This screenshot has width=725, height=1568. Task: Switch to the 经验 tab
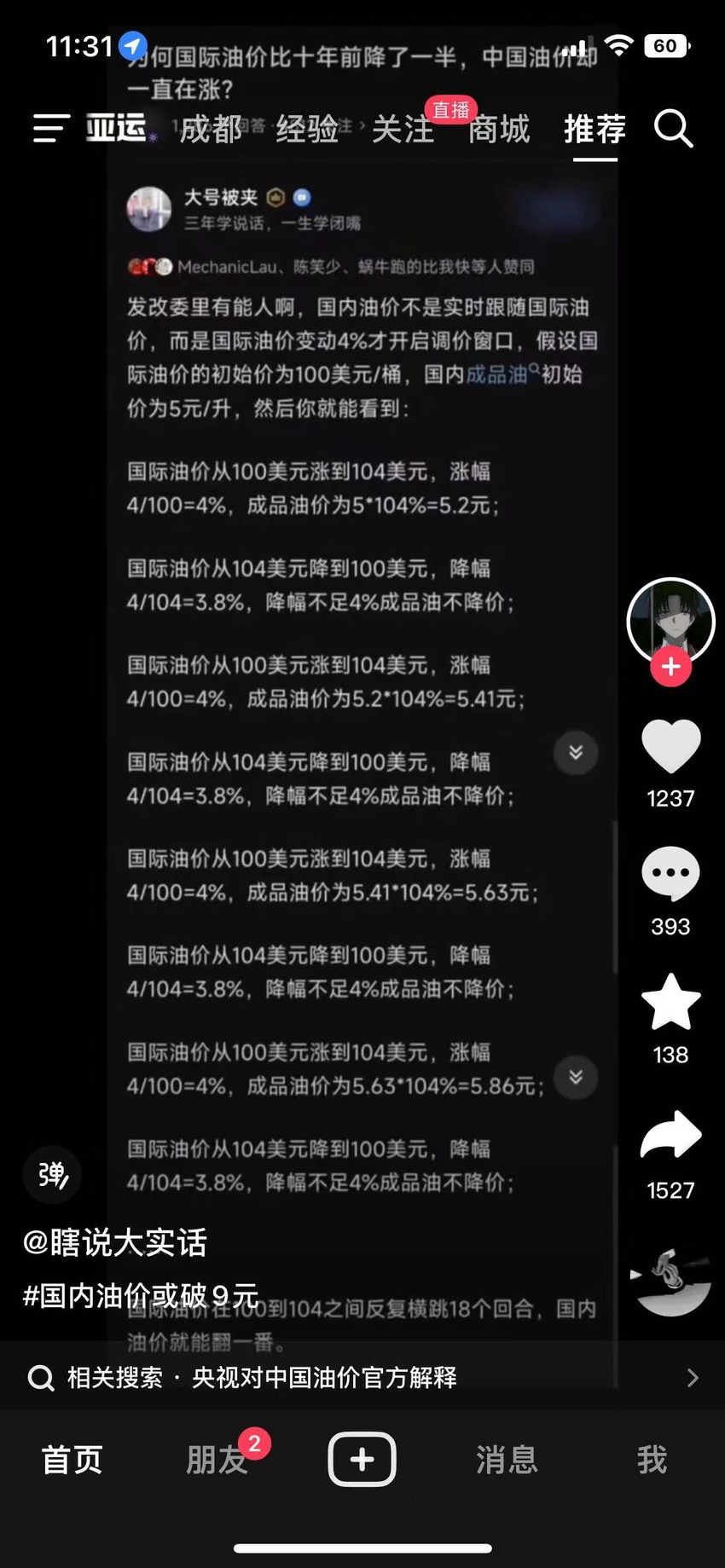tap(307, 129)
